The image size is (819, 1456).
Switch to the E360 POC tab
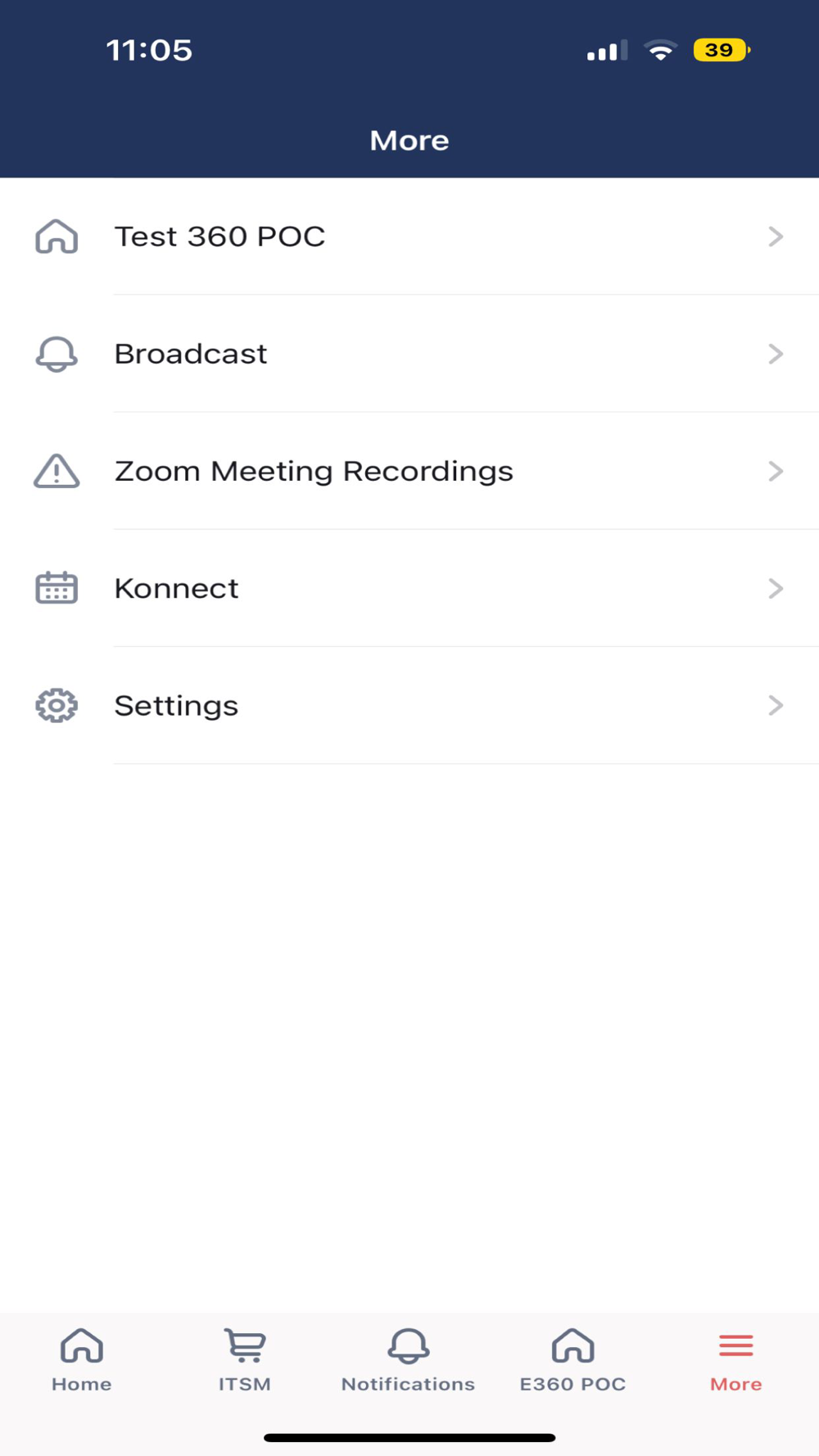click(x=572, y=1360)
